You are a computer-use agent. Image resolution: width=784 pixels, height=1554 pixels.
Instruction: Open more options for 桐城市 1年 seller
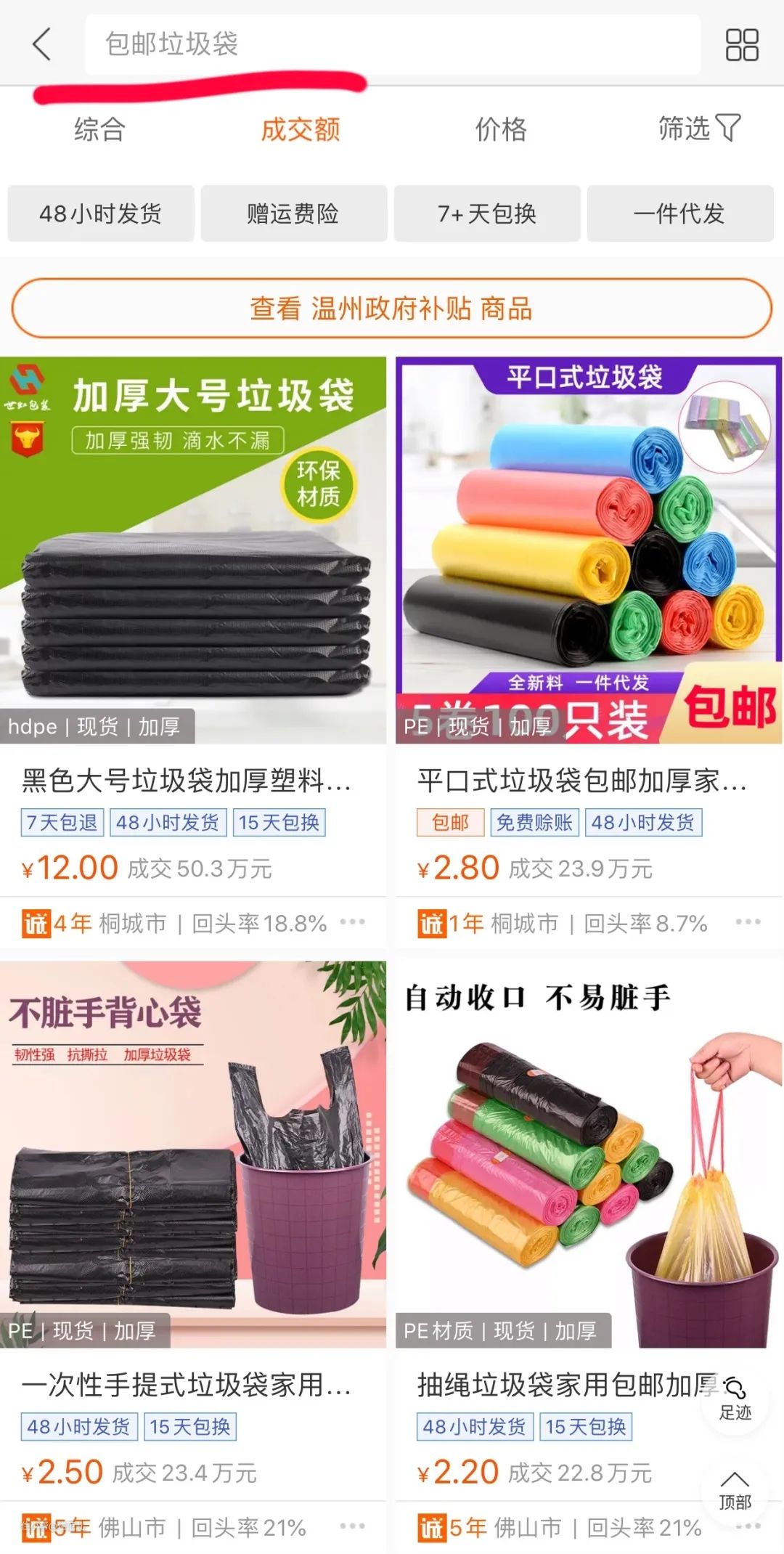point(748,922)
